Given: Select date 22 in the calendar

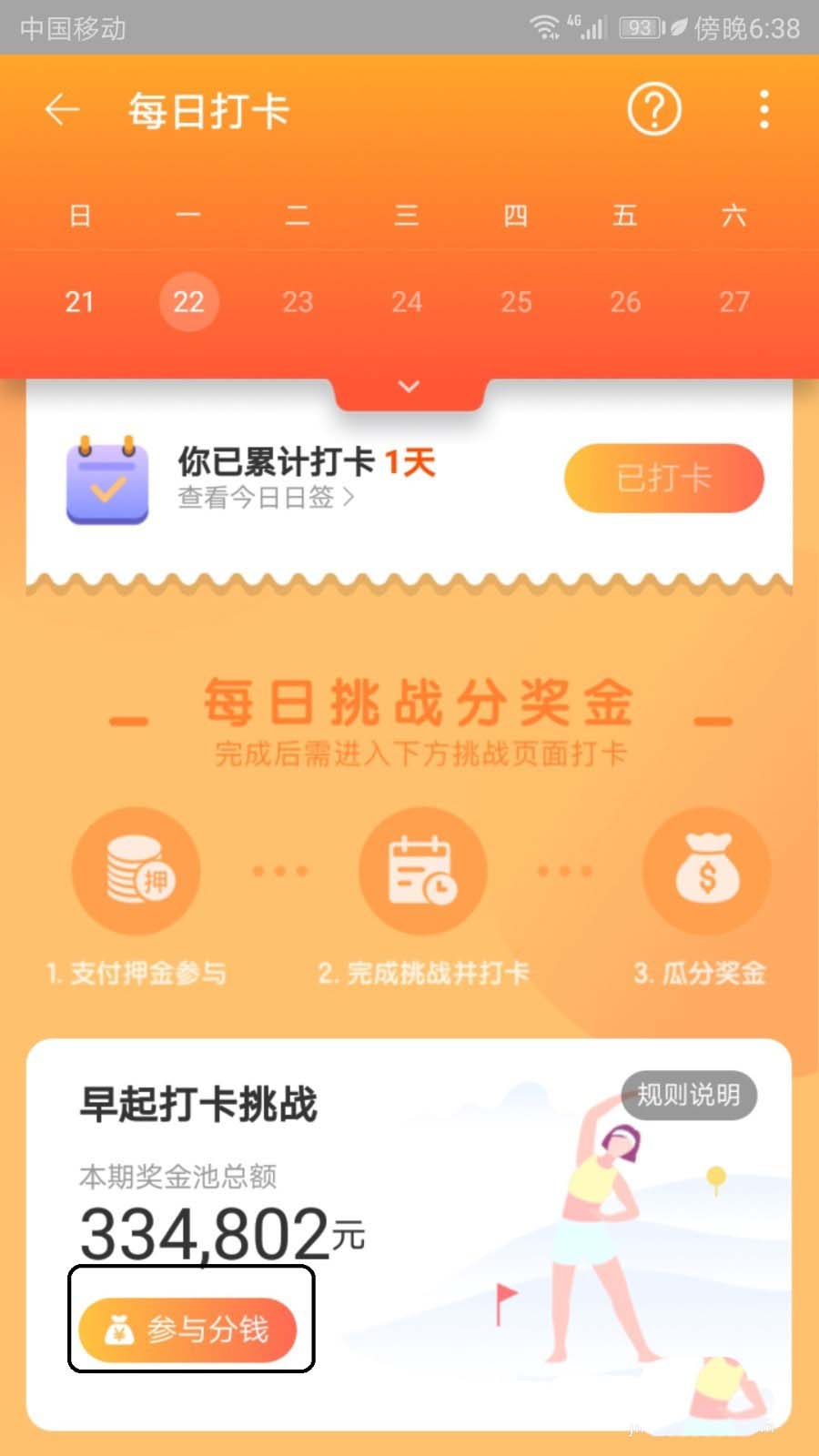Looking at the screenshot, I should pos(188,301).
